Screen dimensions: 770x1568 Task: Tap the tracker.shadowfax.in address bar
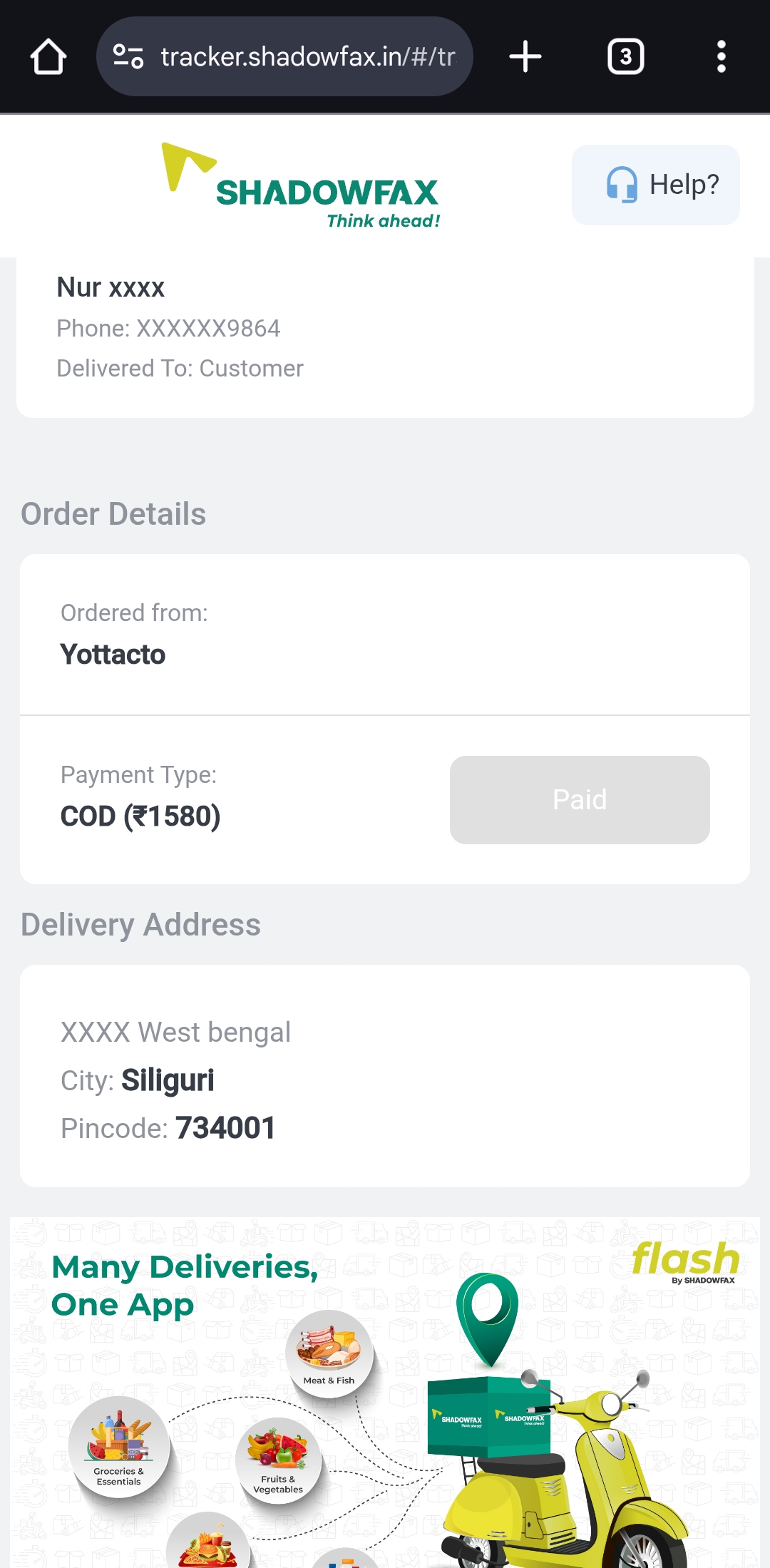pyautogui.click(x=307, y=57)
